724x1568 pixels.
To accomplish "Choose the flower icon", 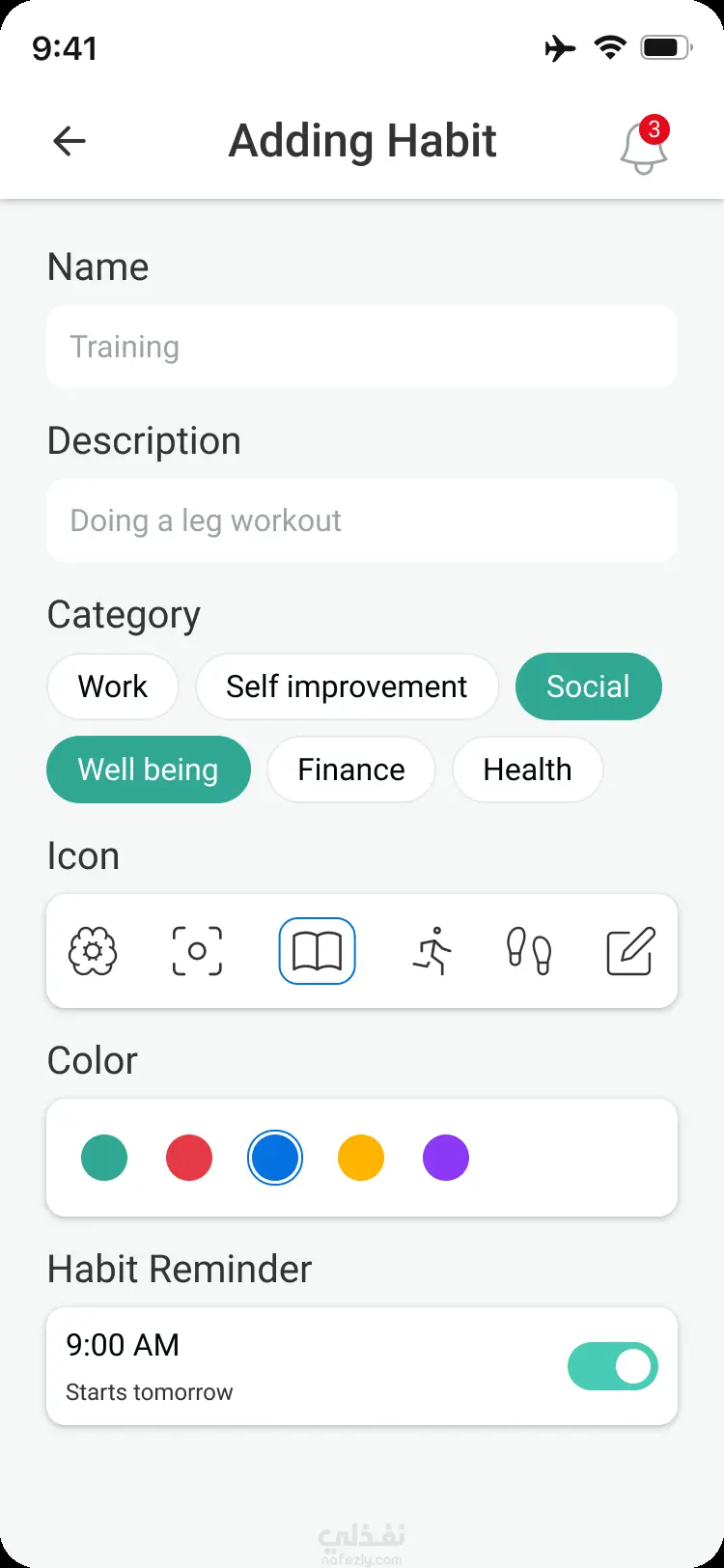I will click(x=93, y=951).
